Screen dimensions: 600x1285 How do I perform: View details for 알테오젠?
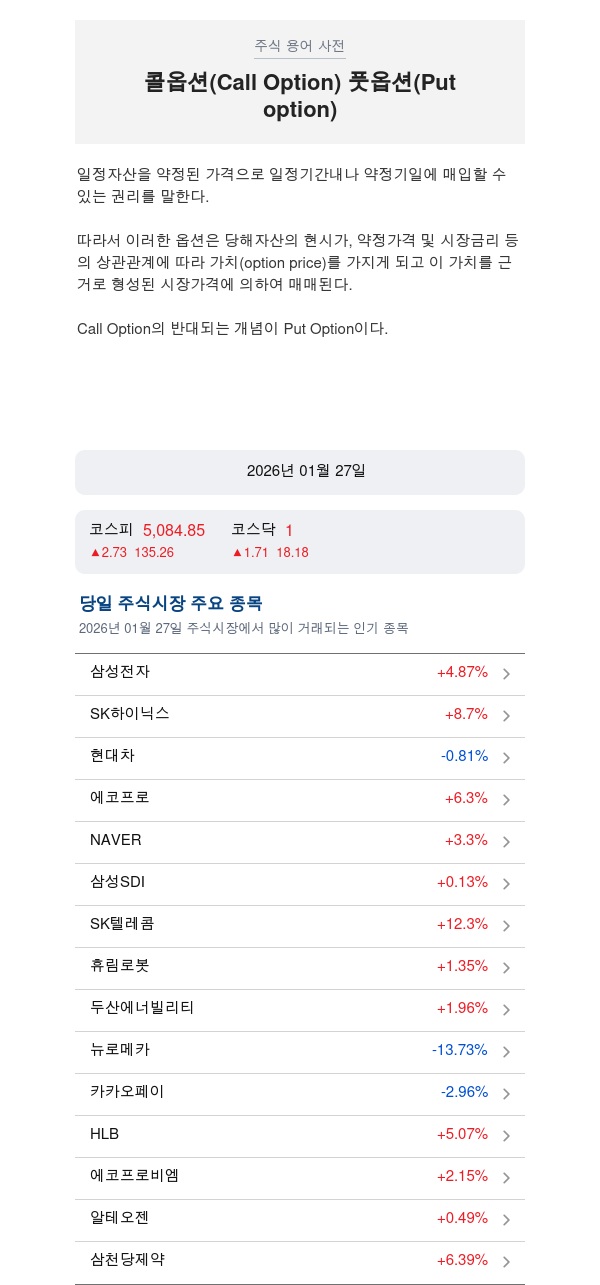[299, 1220]
